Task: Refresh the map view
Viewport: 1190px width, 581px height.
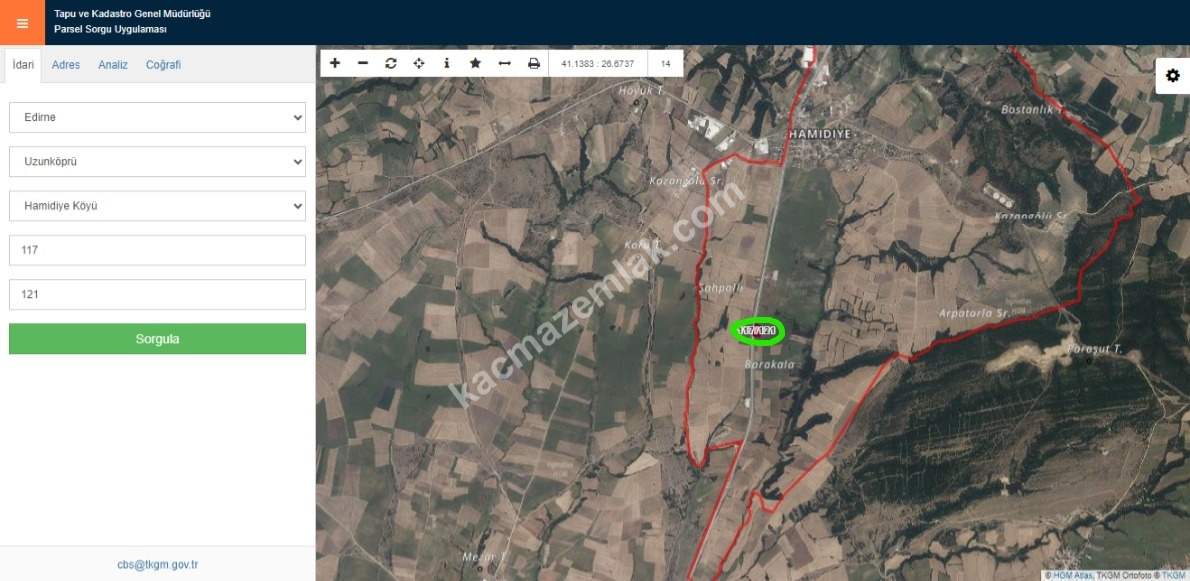Action: [391, 63]
